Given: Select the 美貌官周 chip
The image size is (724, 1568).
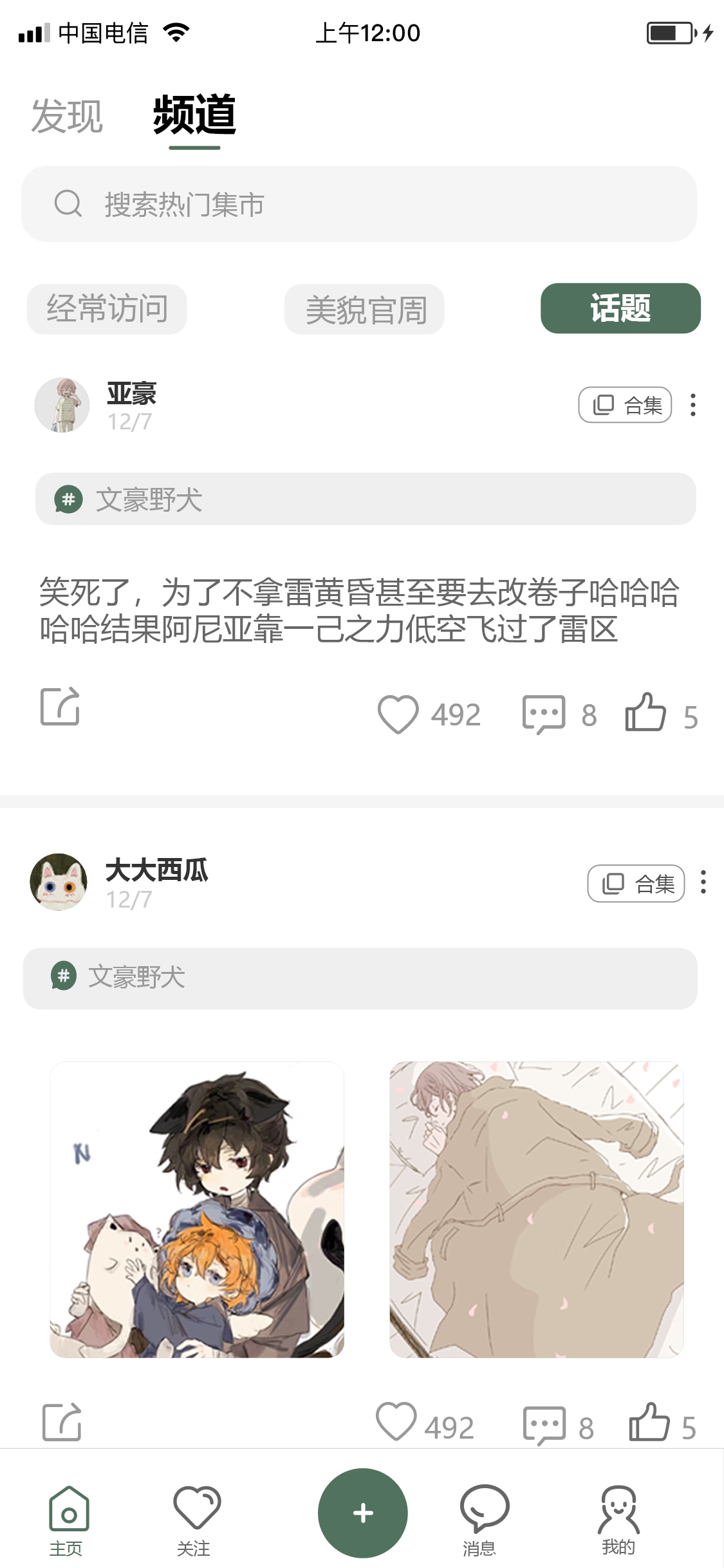Looking at the screenshot, I should tap(364, 310).
